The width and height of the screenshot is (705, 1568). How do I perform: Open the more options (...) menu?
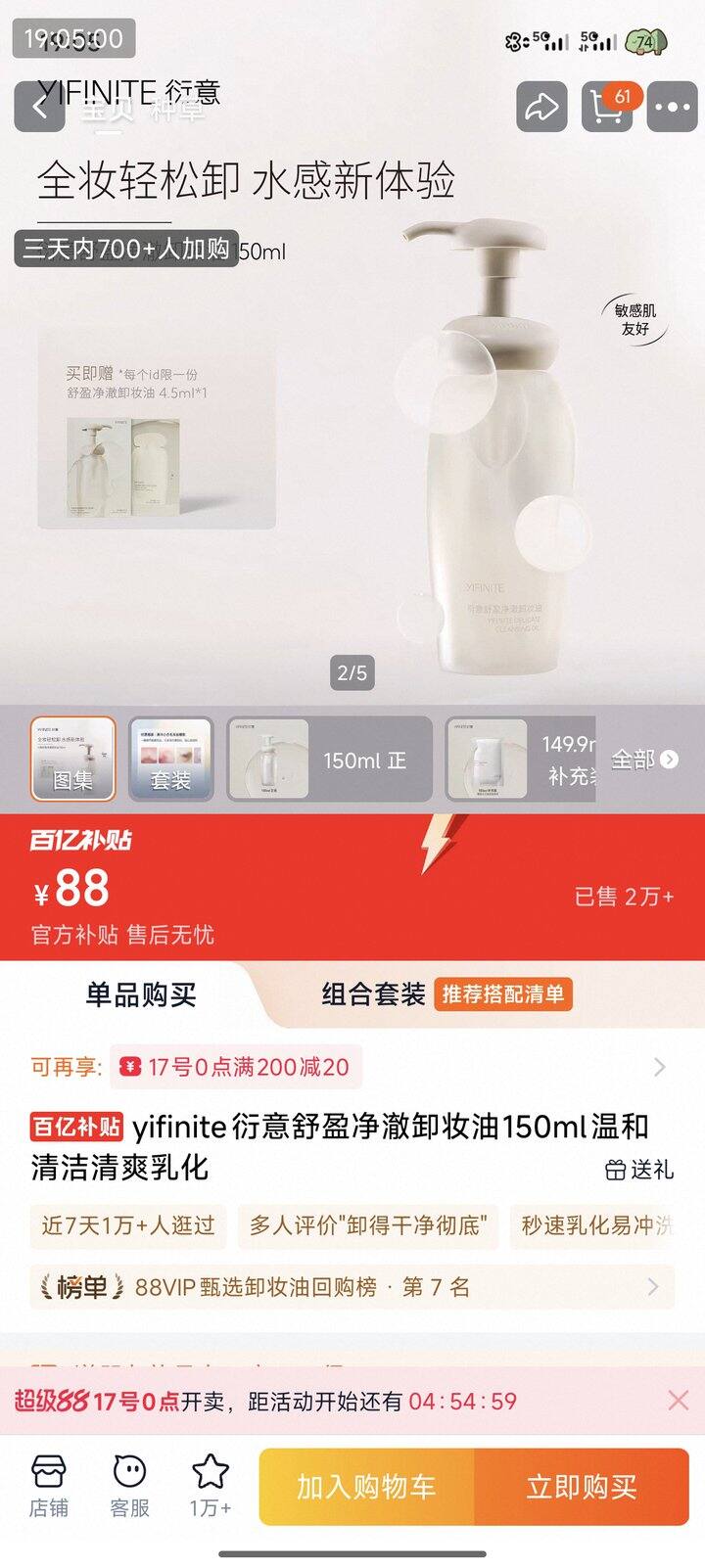674,108
